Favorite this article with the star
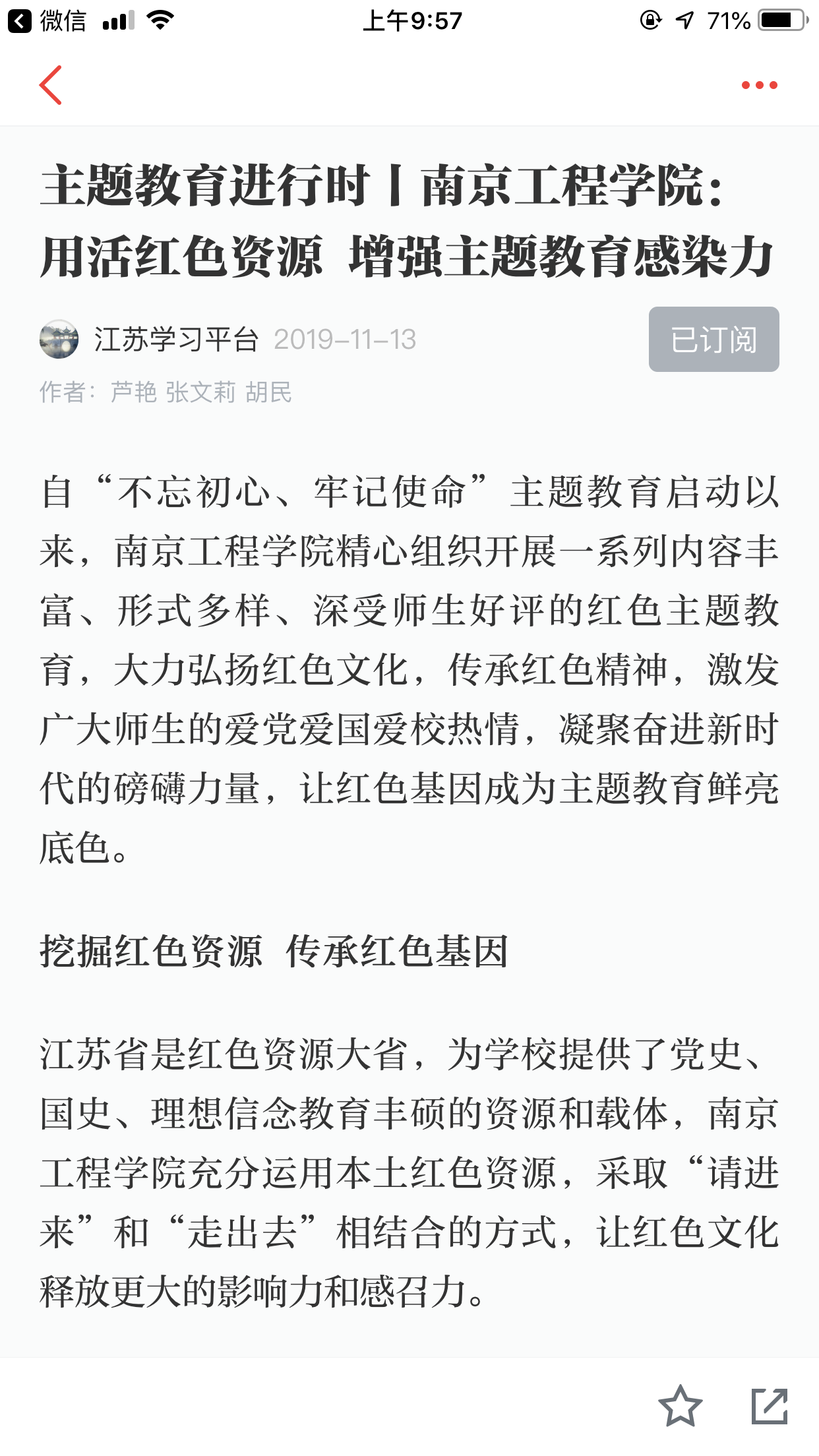Image resolution: width=819 pixels, height=1456 pixels. (680, 1405)
